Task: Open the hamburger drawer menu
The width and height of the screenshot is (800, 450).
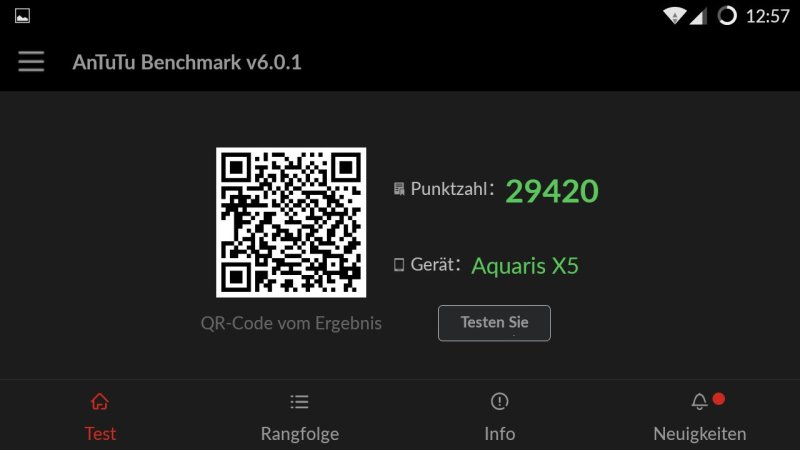Action: tap(31, 62)
